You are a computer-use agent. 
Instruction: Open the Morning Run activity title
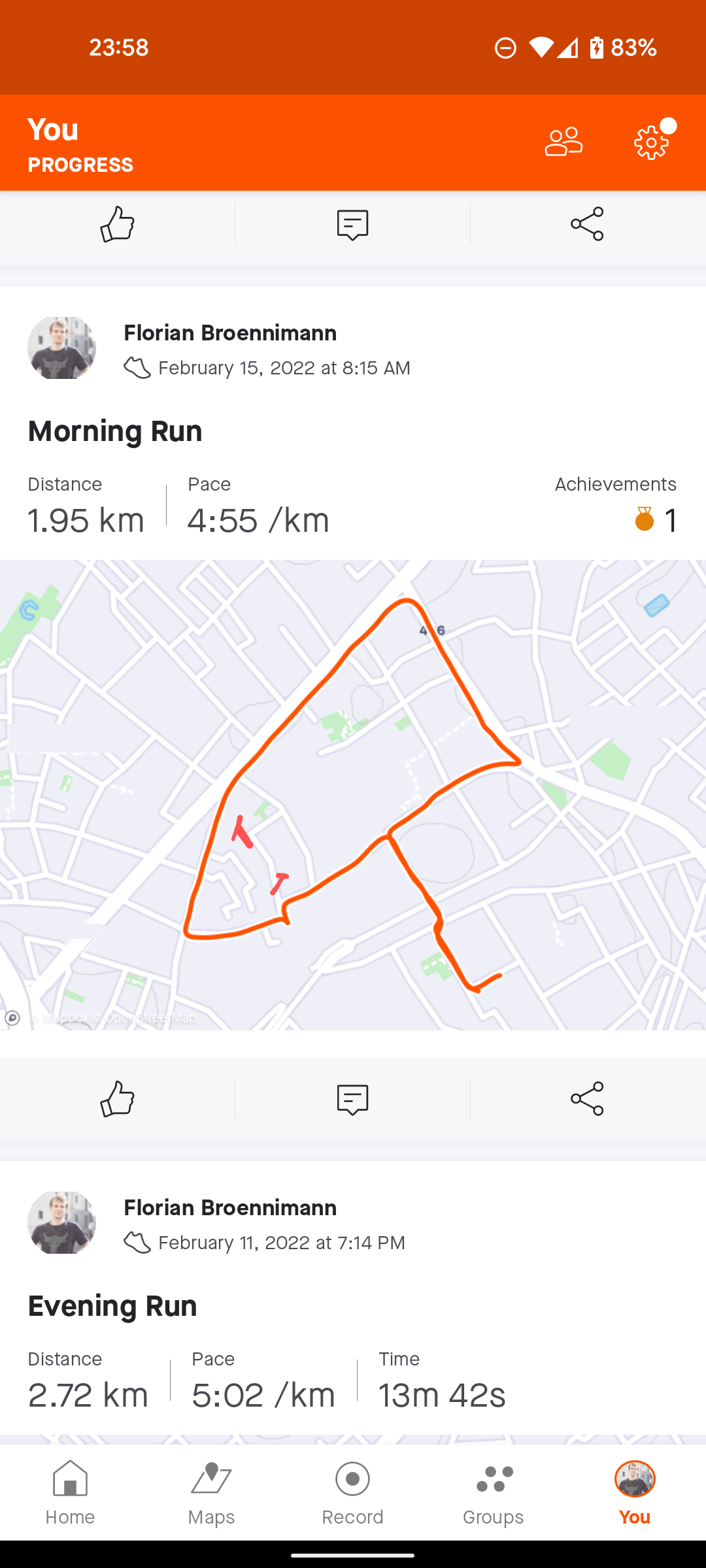point(115,431)
